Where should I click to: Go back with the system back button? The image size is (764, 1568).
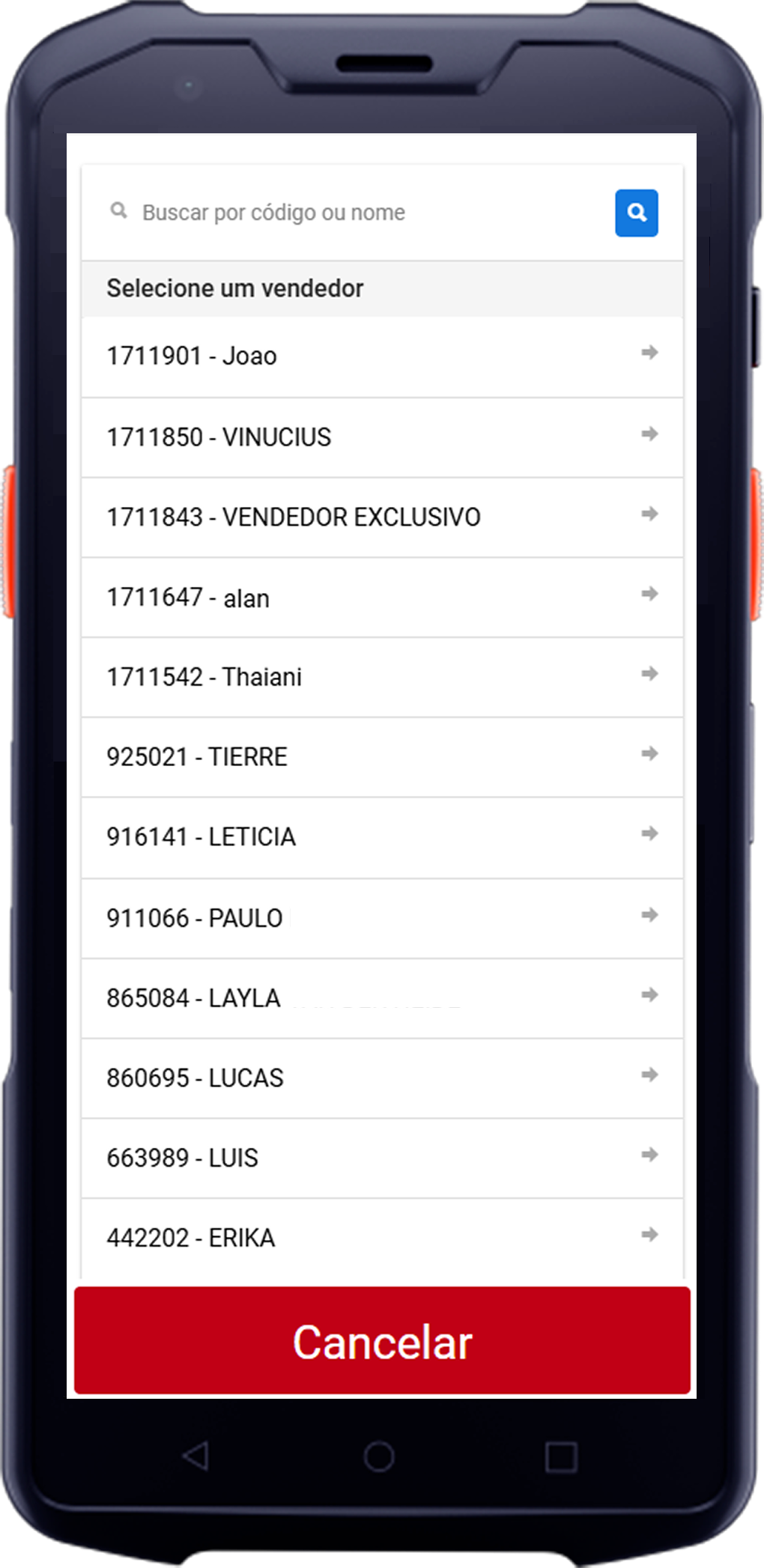pyautogui.click(x=196, y=1456)
